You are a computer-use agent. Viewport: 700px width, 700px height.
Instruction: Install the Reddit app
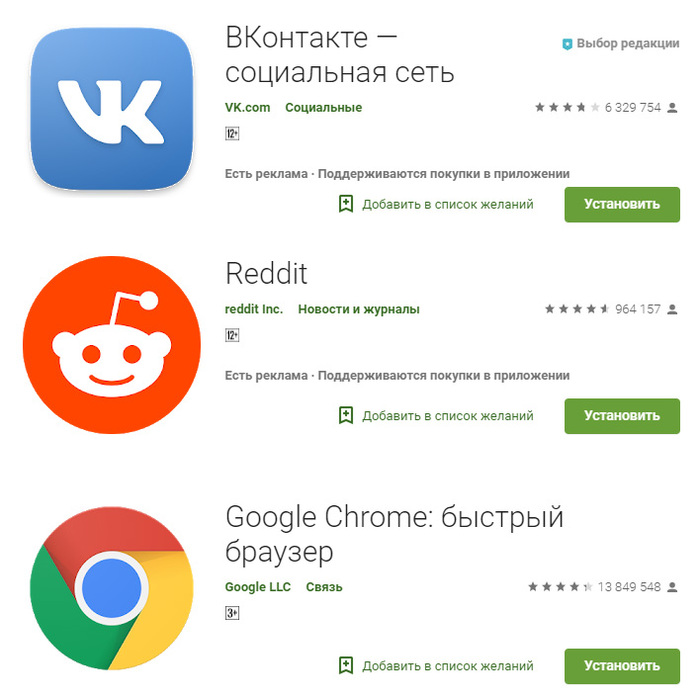(622, 415)
